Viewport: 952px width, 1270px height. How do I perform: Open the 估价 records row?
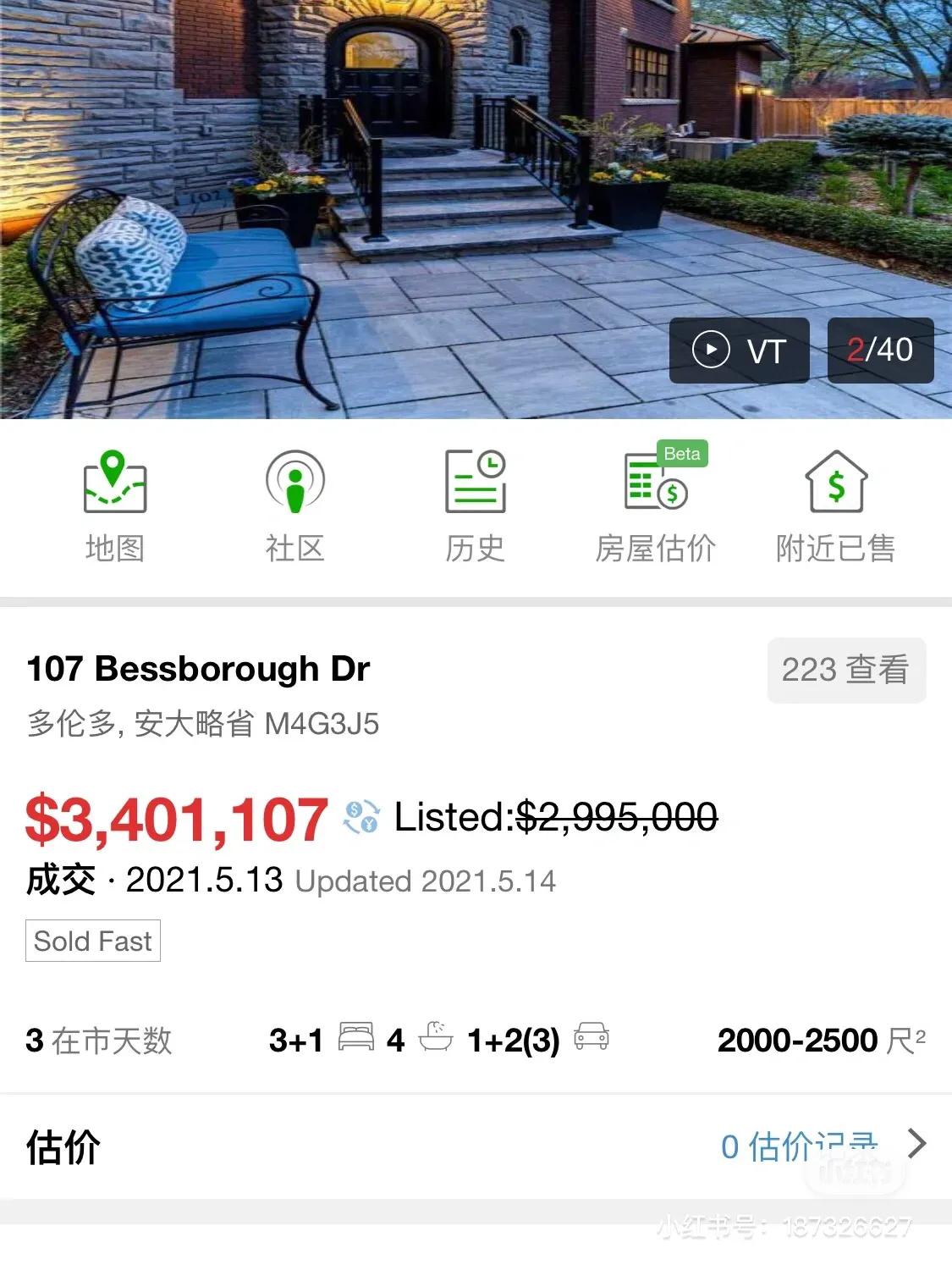pyautogui.click(x=476, y=1146)
